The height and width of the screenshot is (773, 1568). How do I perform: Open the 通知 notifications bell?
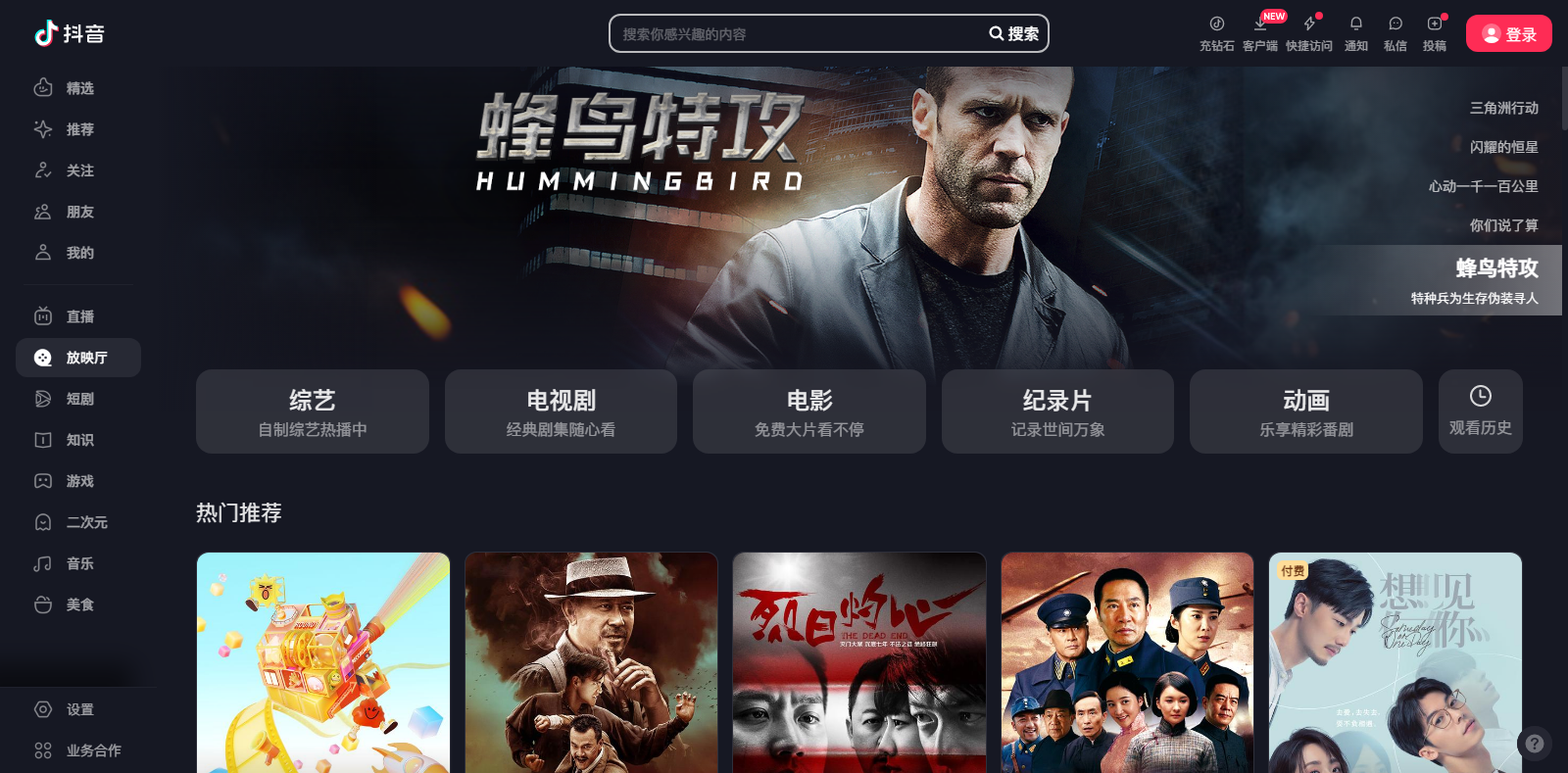(x=1355, y=32)
